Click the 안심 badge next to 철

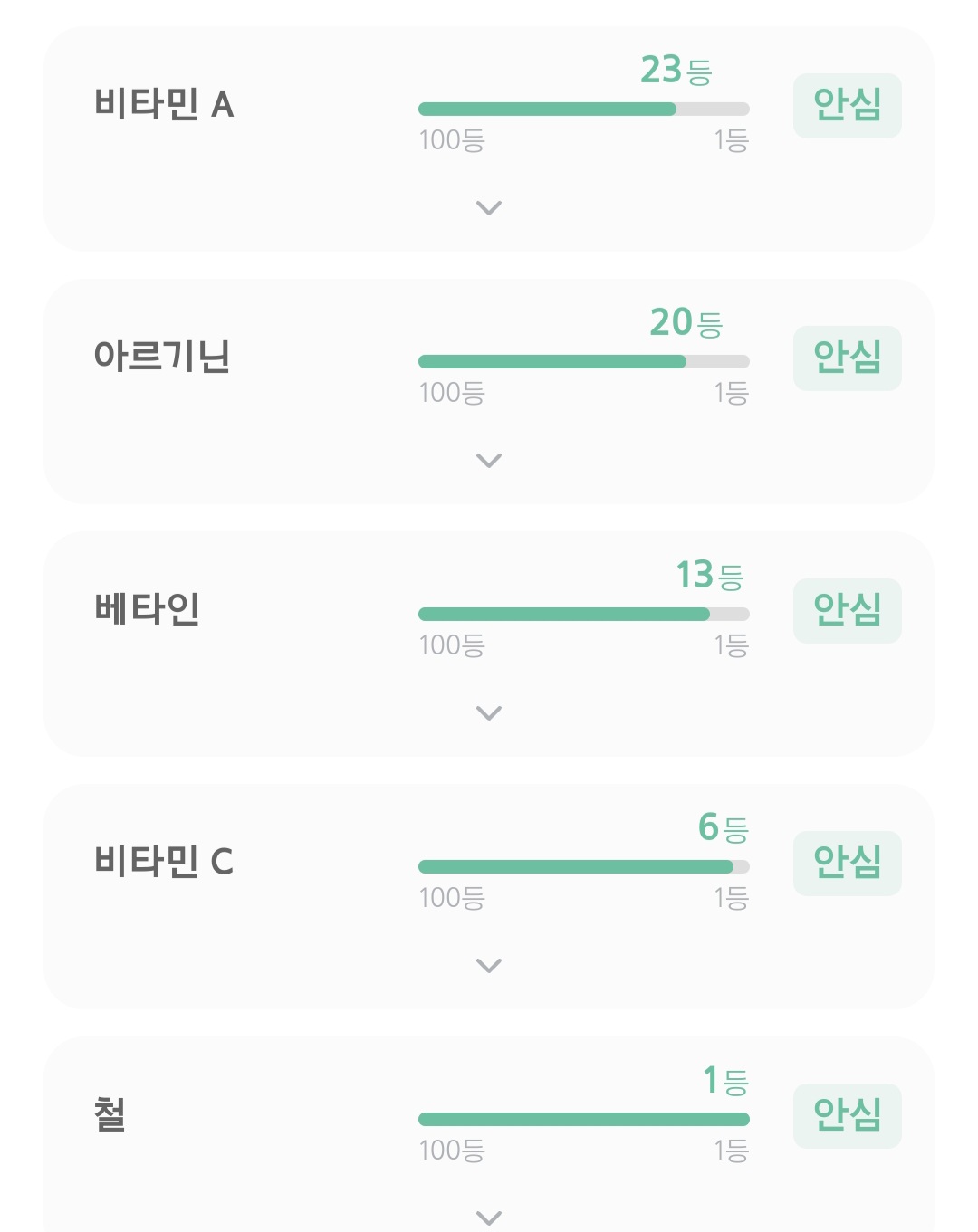pos(847,1116)
